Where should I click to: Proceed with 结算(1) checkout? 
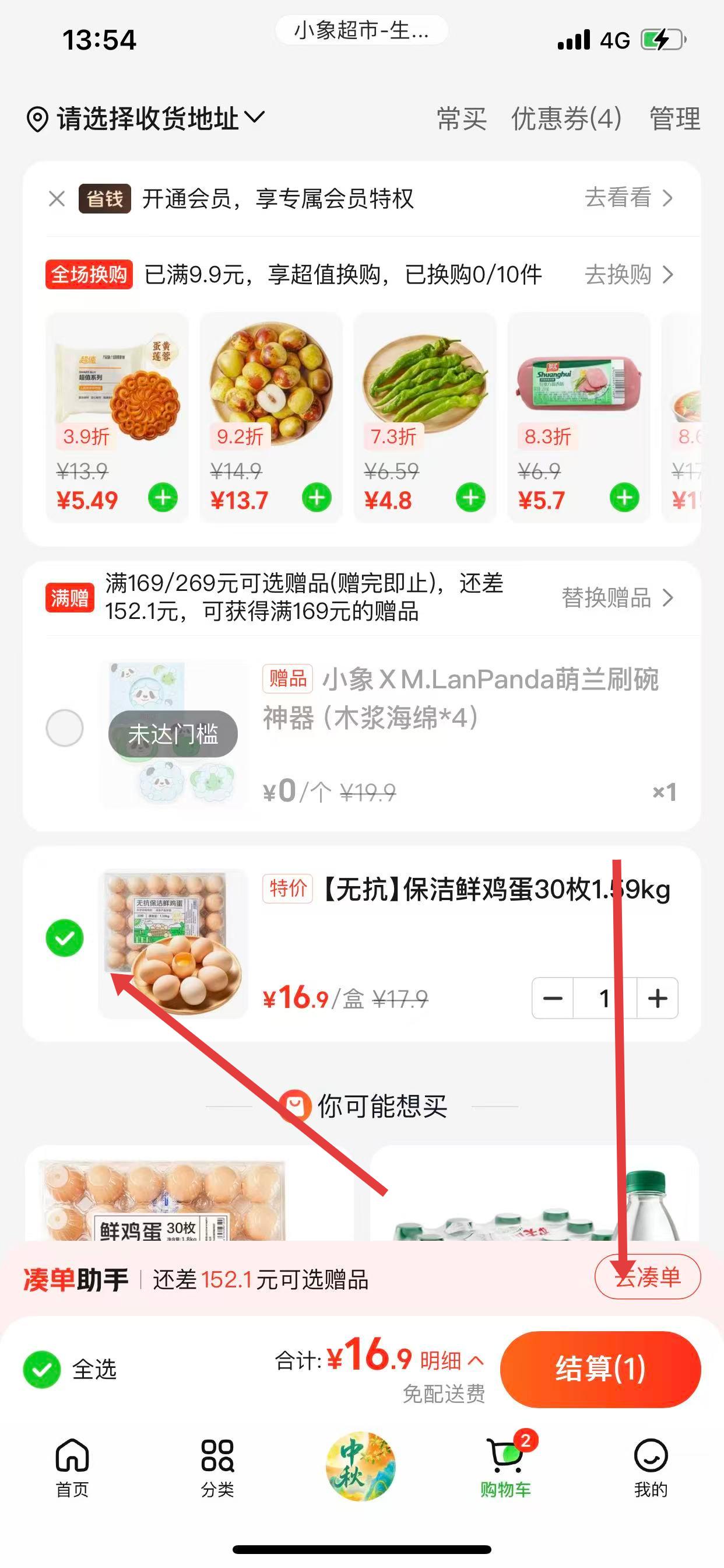coord(600,1370)
